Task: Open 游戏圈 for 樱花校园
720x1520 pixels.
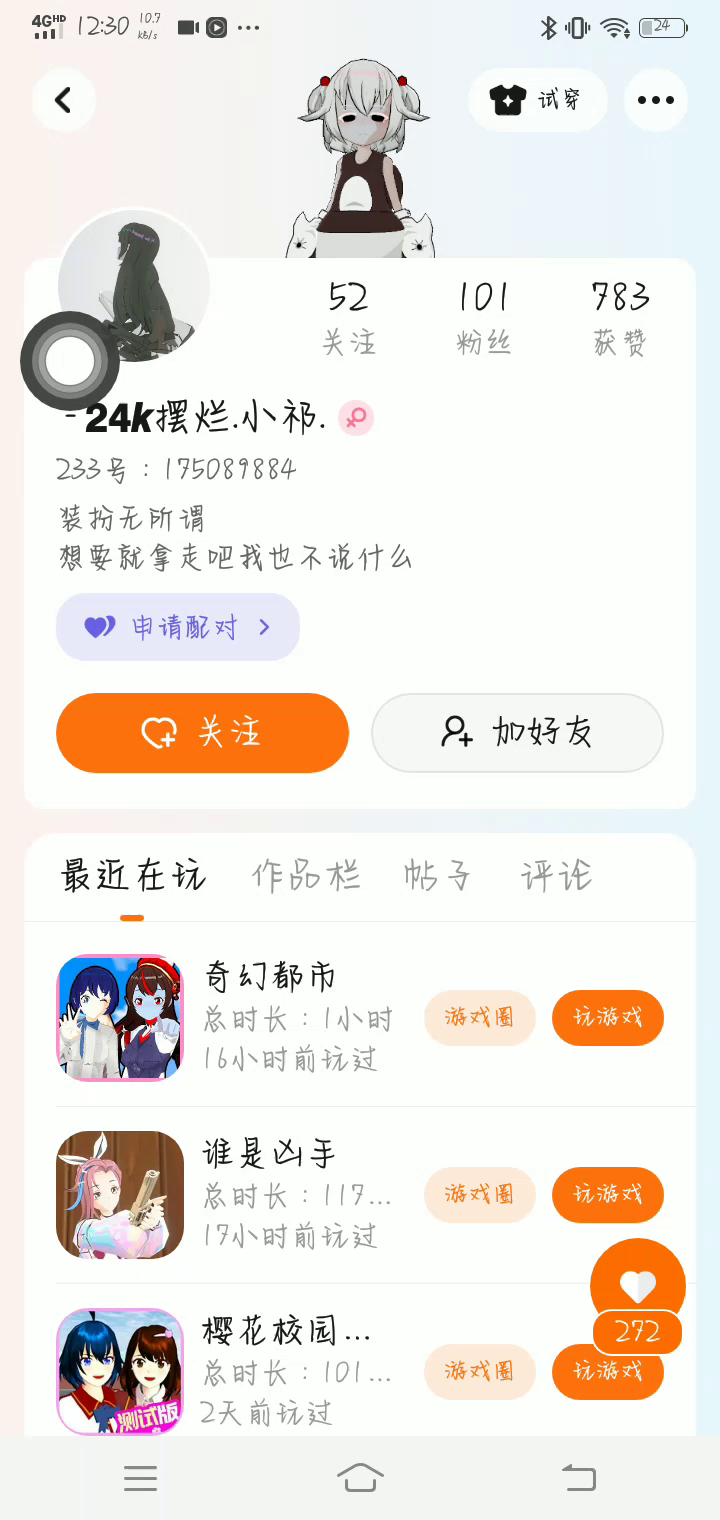Action: pyautogui.click(x=479, y=1371)
